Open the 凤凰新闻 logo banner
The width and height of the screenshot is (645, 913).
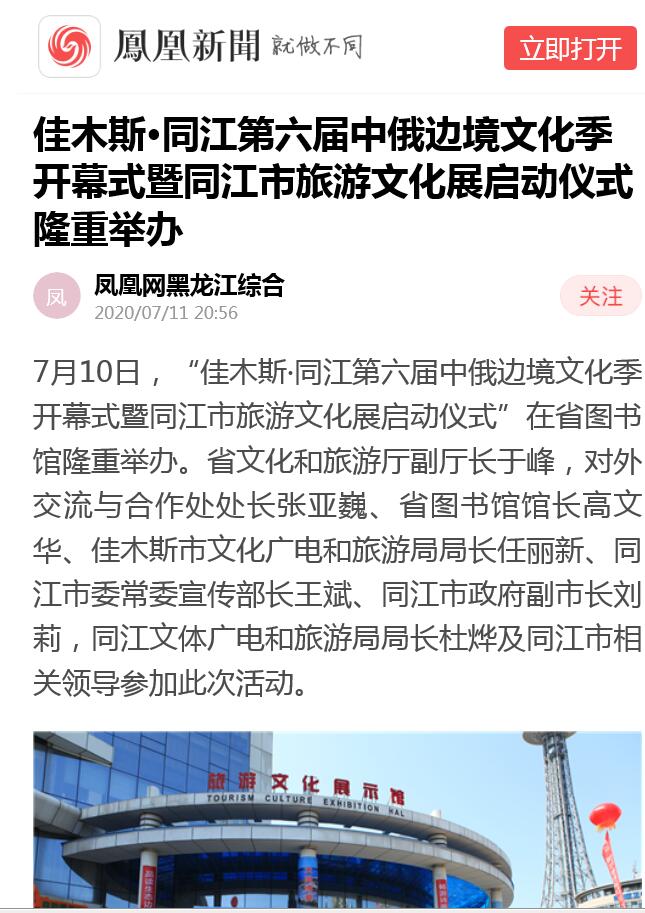[200, 46]
